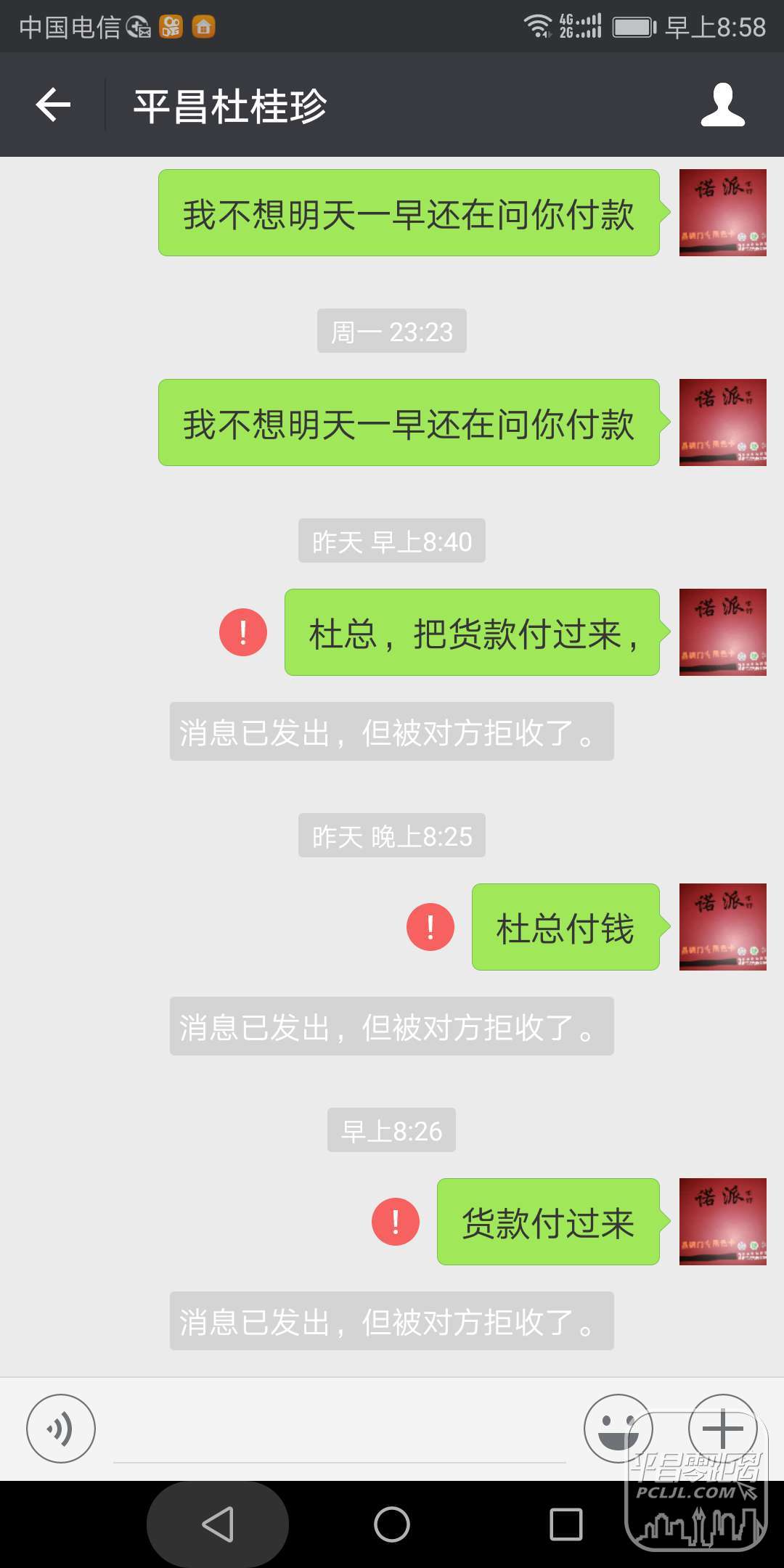Open the plus attachment menu
Viewport: 784px width, 1568px height.
(x=722, y=1428)
